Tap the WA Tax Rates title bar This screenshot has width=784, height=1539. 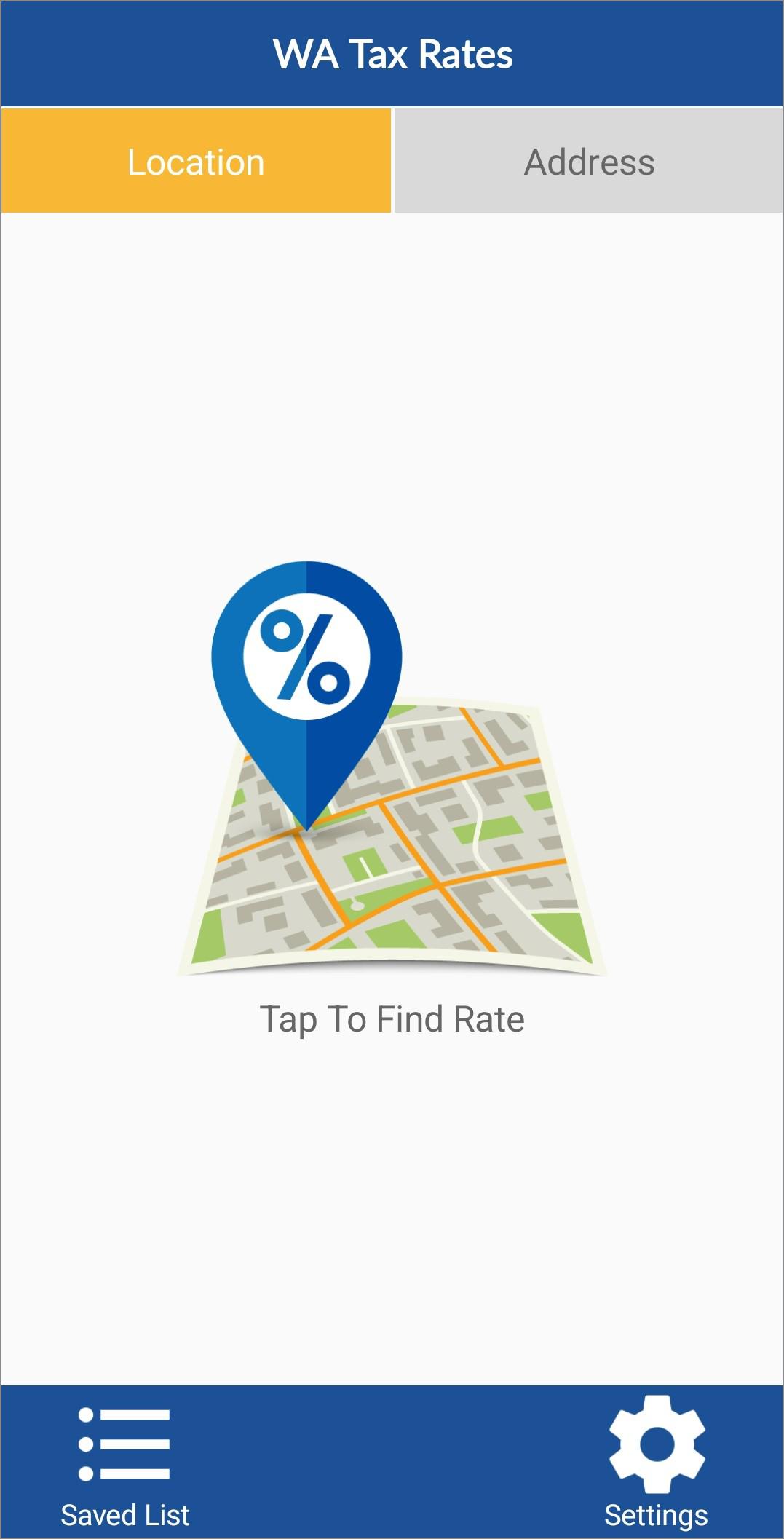click(392, 52)
